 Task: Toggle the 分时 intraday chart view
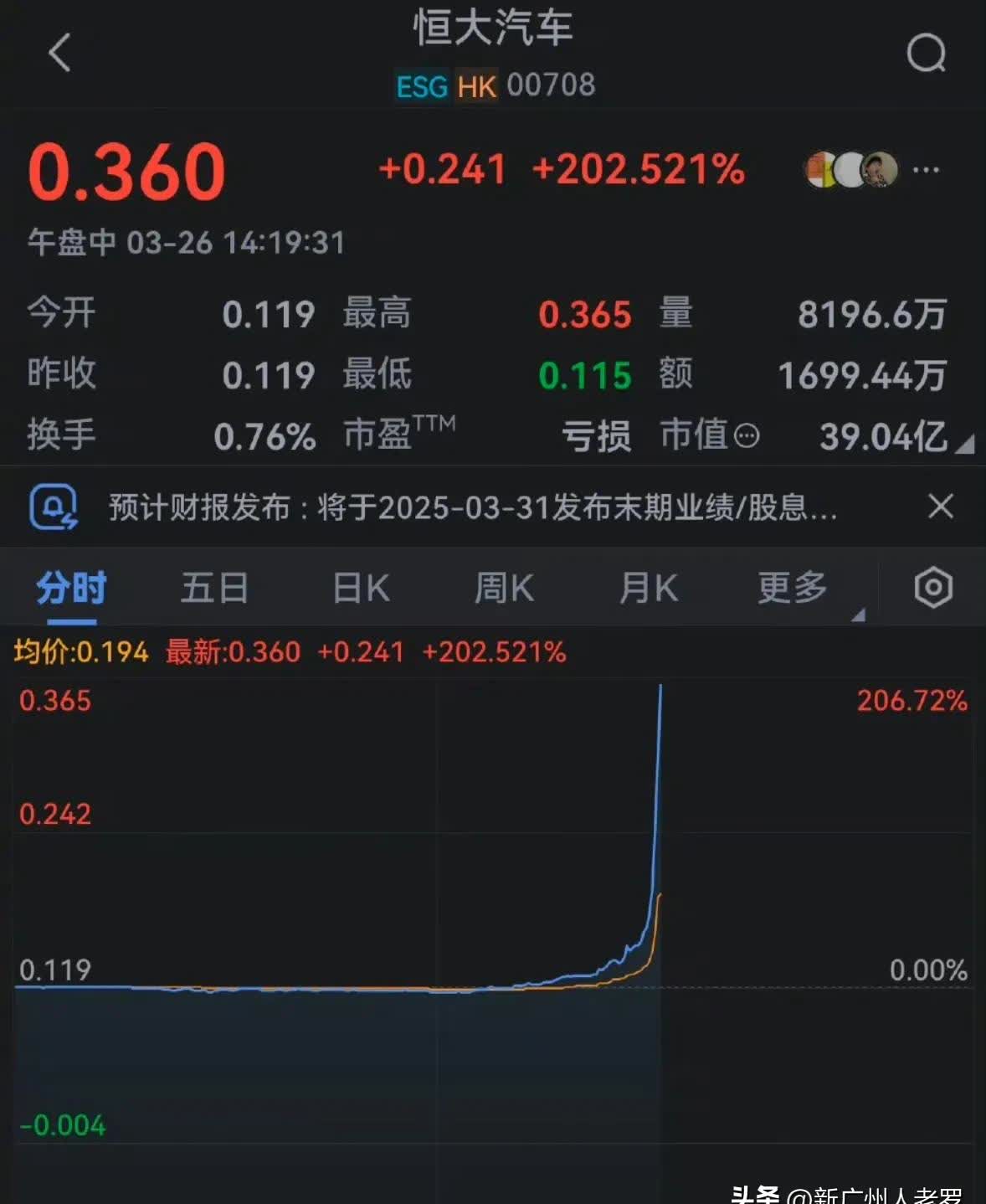pos(69,587)
